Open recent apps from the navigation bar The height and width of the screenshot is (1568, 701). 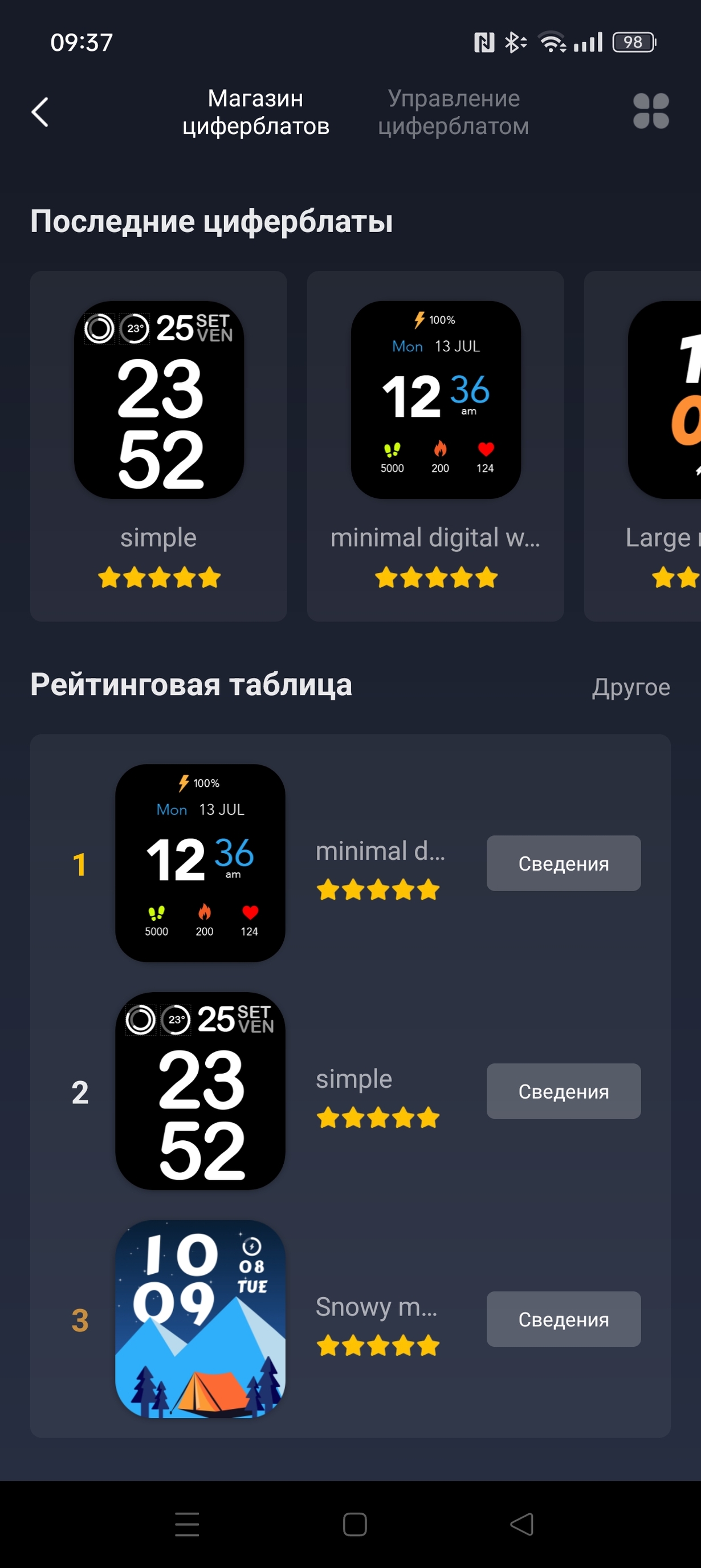click(x=187, y=1524)
